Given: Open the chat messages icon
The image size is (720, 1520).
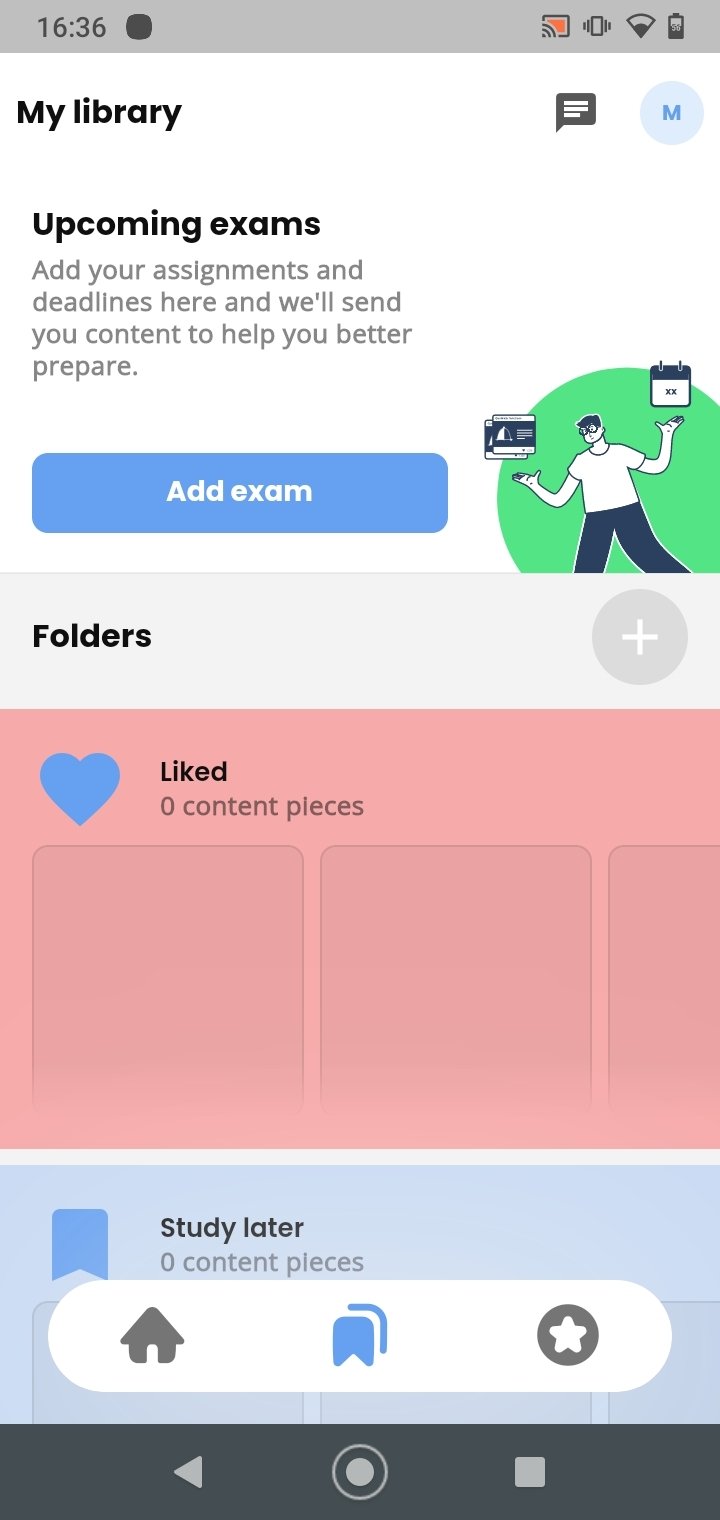Looking at the screenshot, I should click(576, 112).
